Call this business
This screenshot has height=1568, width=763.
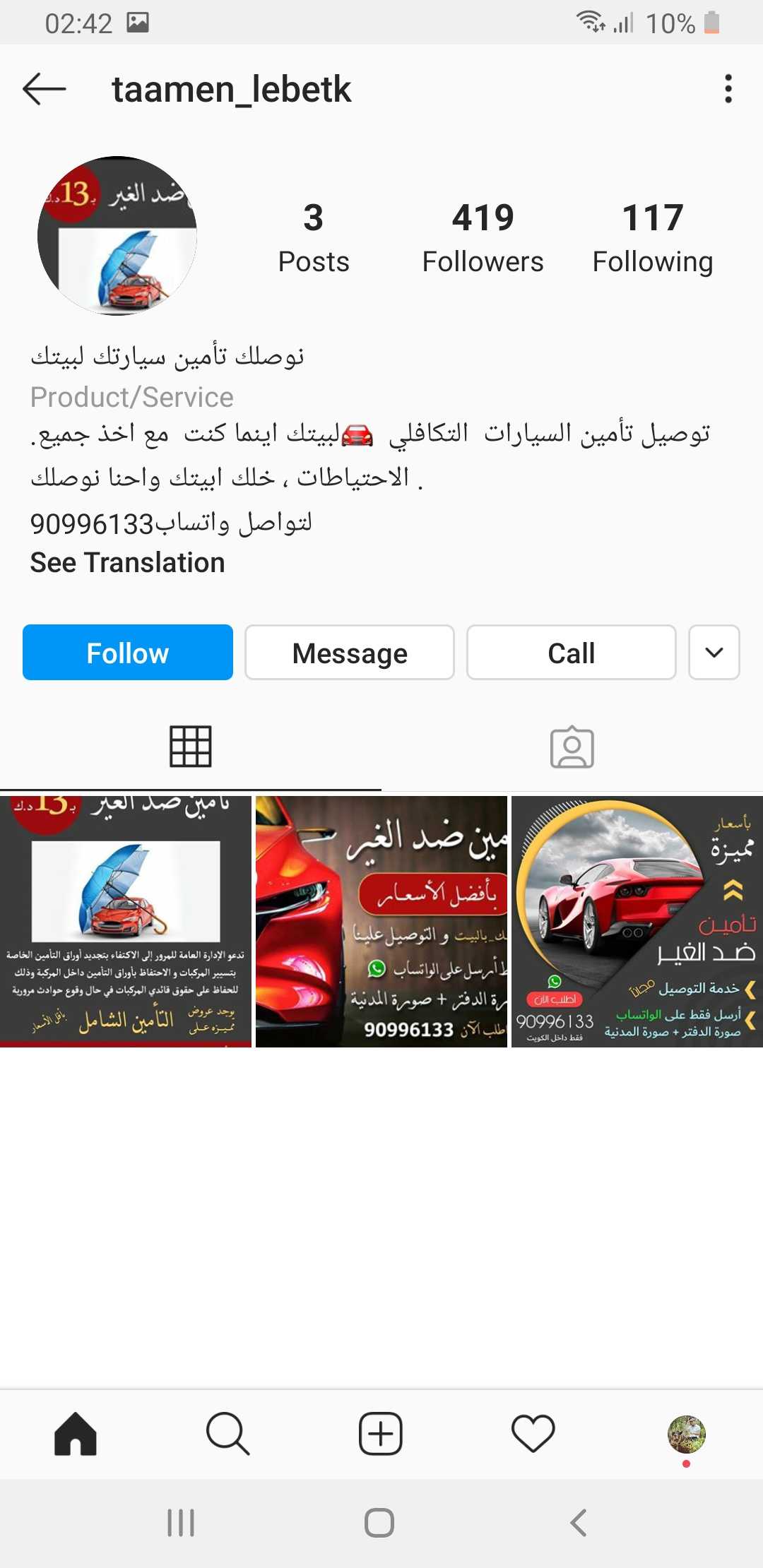571,653
